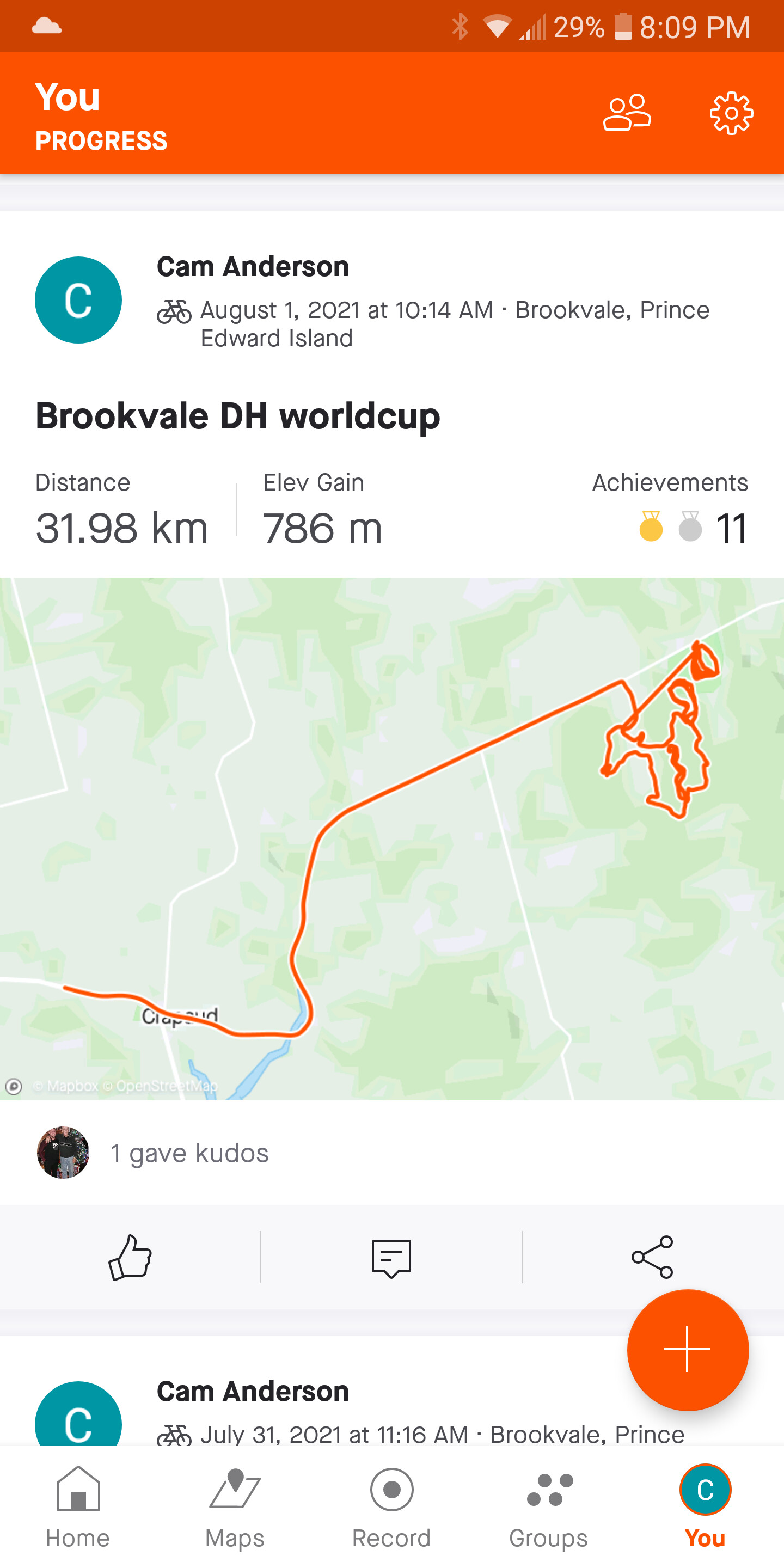This screenshot has width=784, height=1568.
Task: Open the Record tab
Action: click(391, 1507)
